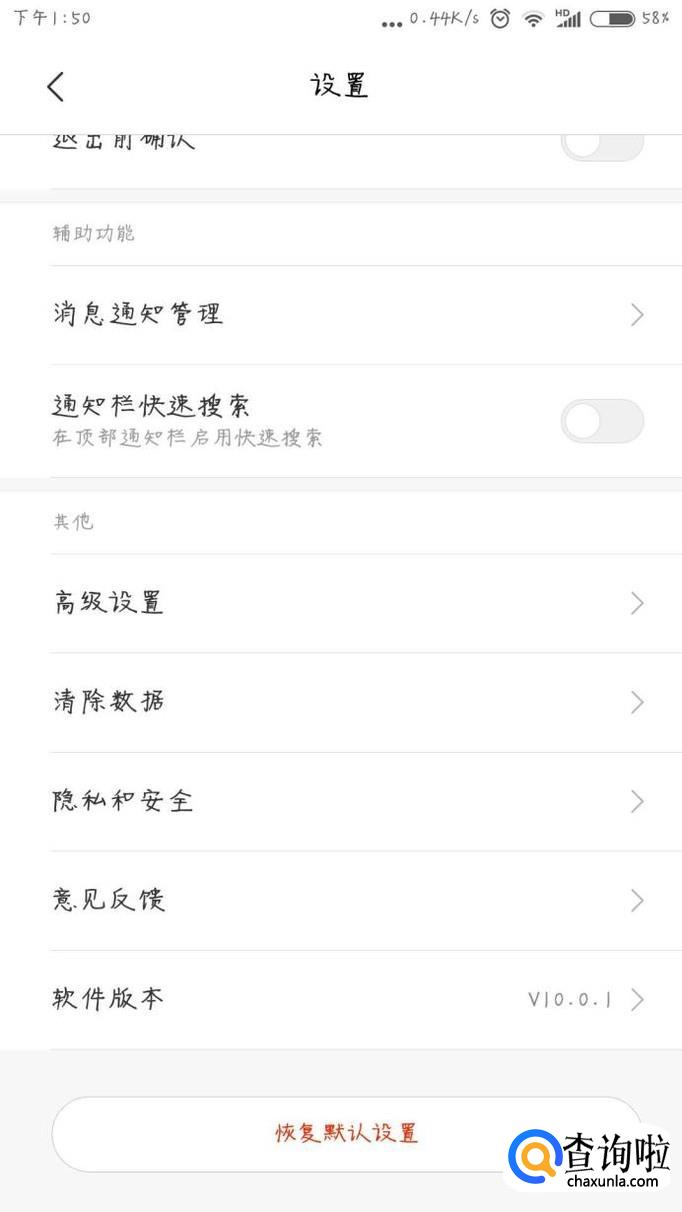The width and height of the screenshot is (682, 1212).
Task: Open 隐私和安全 settings
Action: click(x=340, y=801)
